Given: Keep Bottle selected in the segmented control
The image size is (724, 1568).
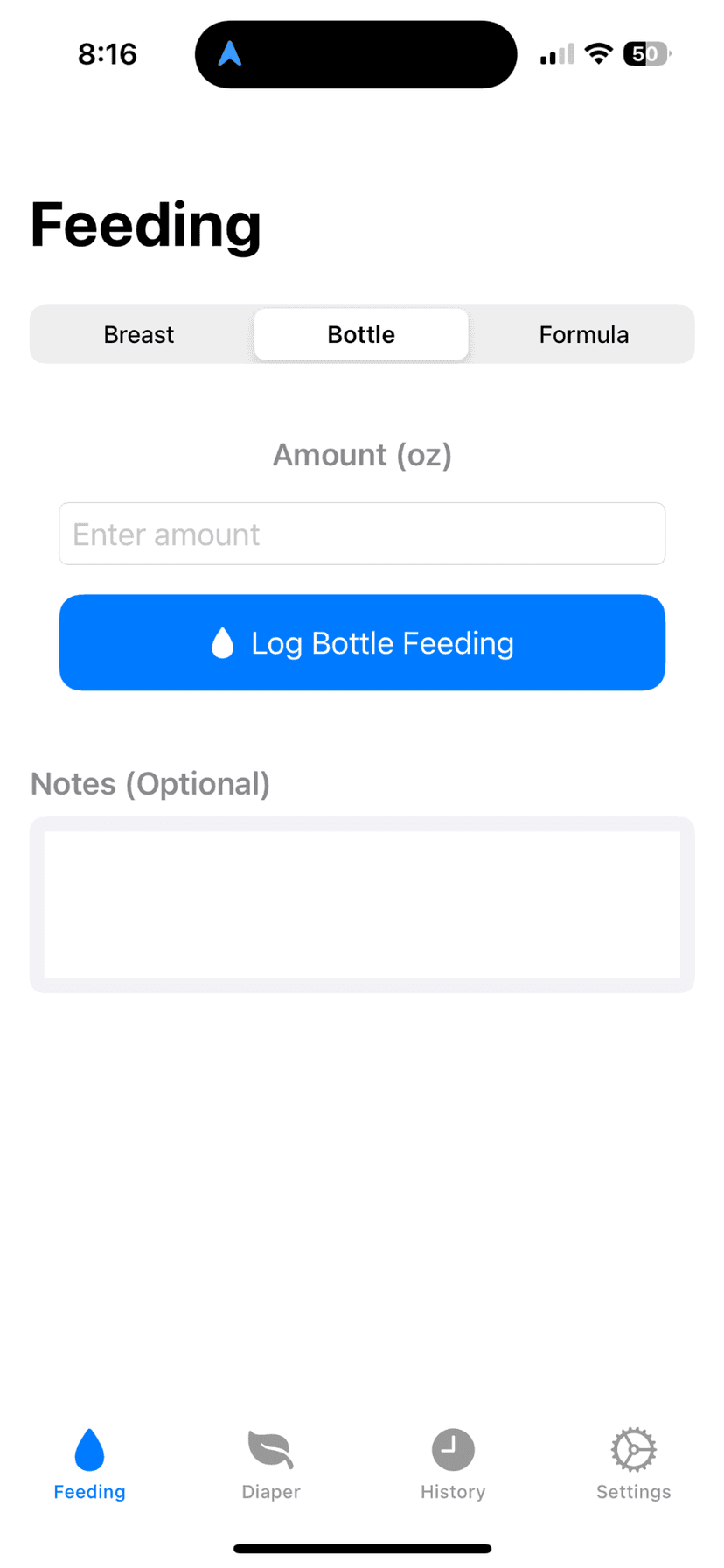Looking at the screenshot, I should [360, 334].
